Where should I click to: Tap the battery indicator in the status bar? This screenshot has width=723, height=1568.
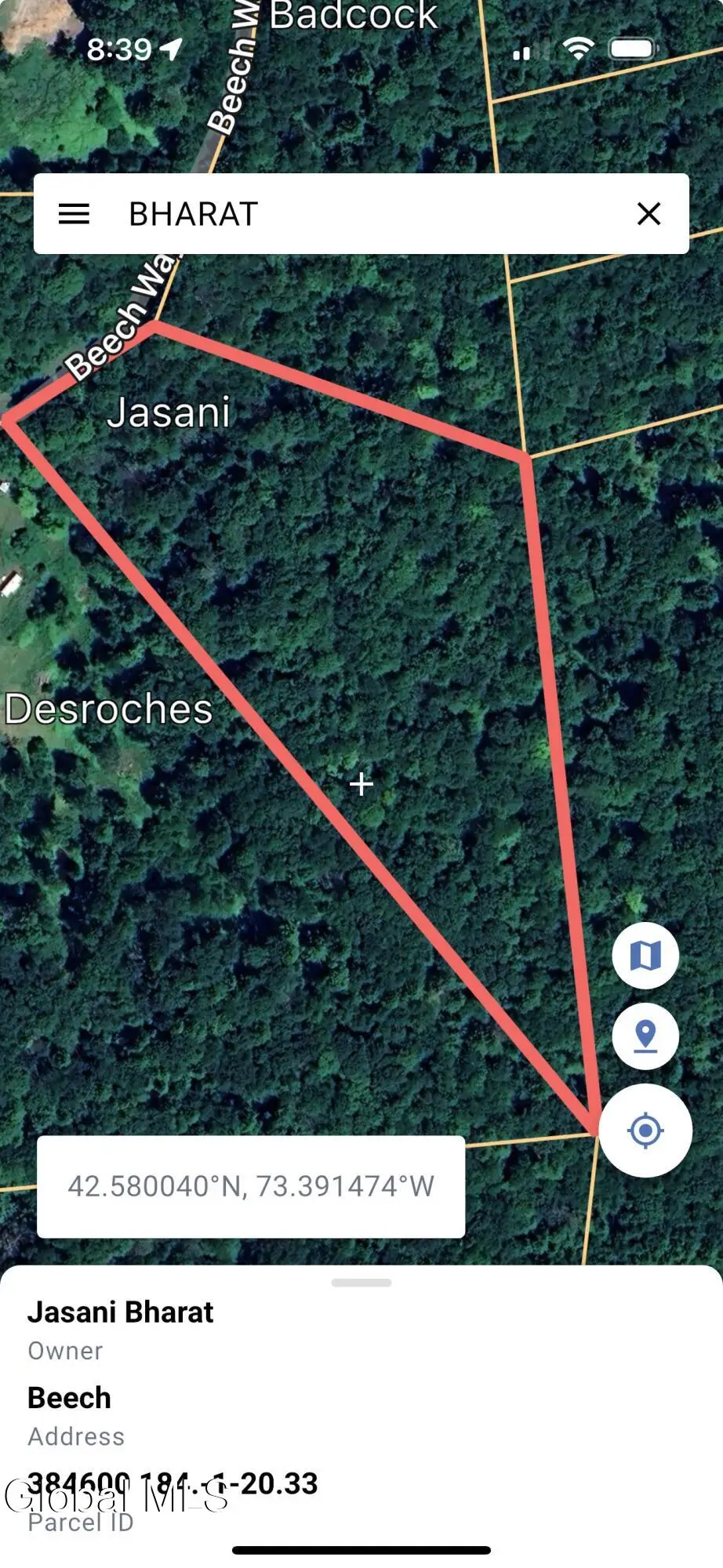tap(632, 50)
